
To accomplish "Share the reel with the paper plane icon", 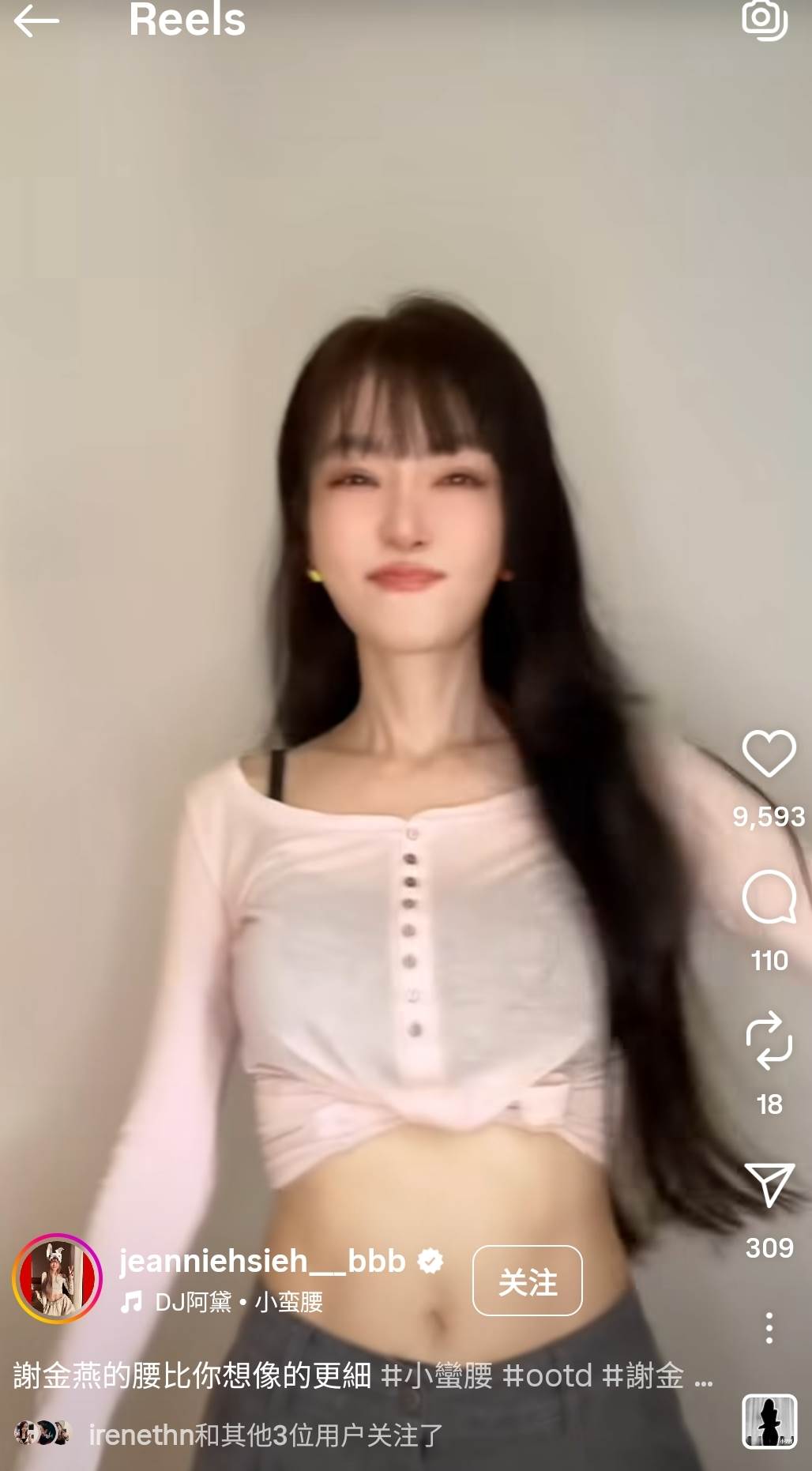I will pyautogui.click(x=769, y=1184).
